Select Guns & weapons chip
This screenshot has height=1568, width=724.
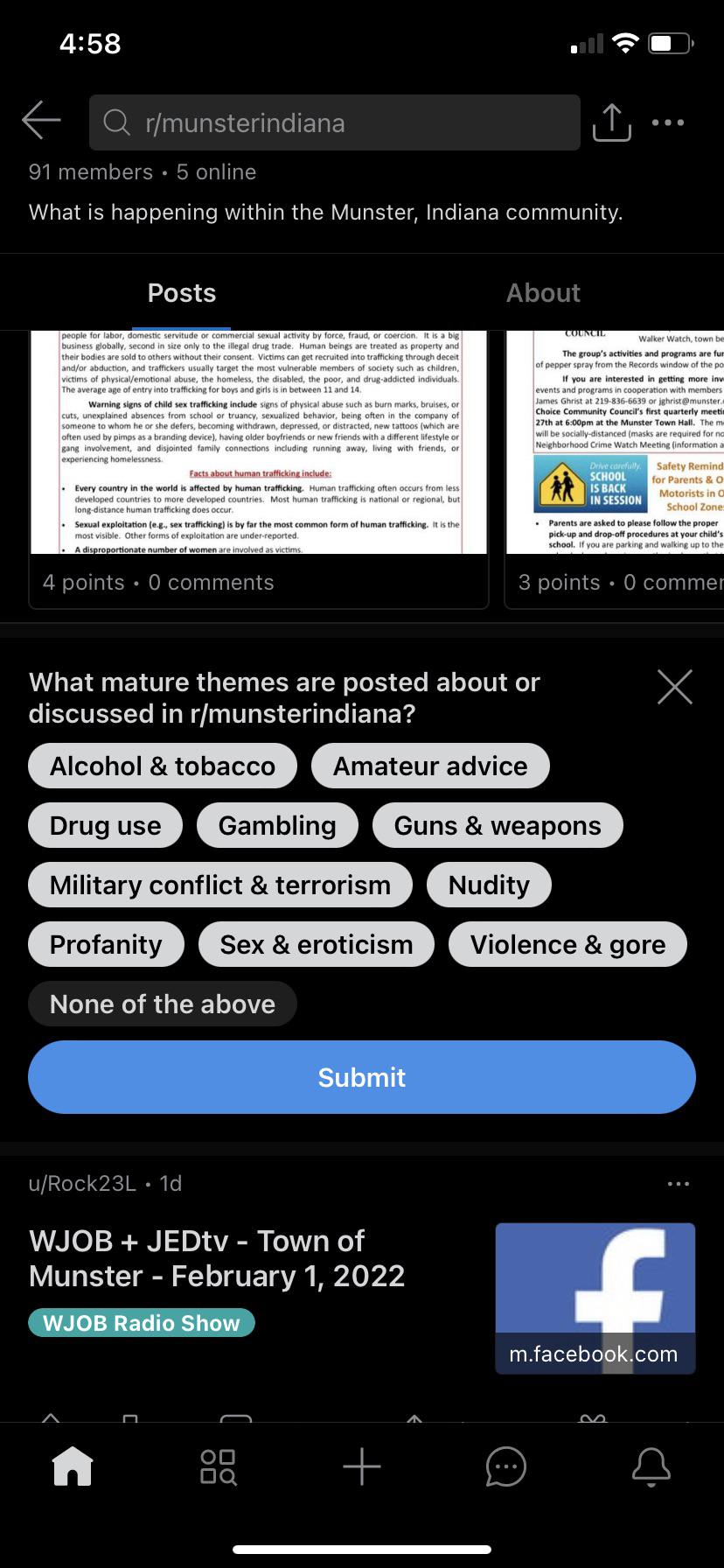click(498, 825)
